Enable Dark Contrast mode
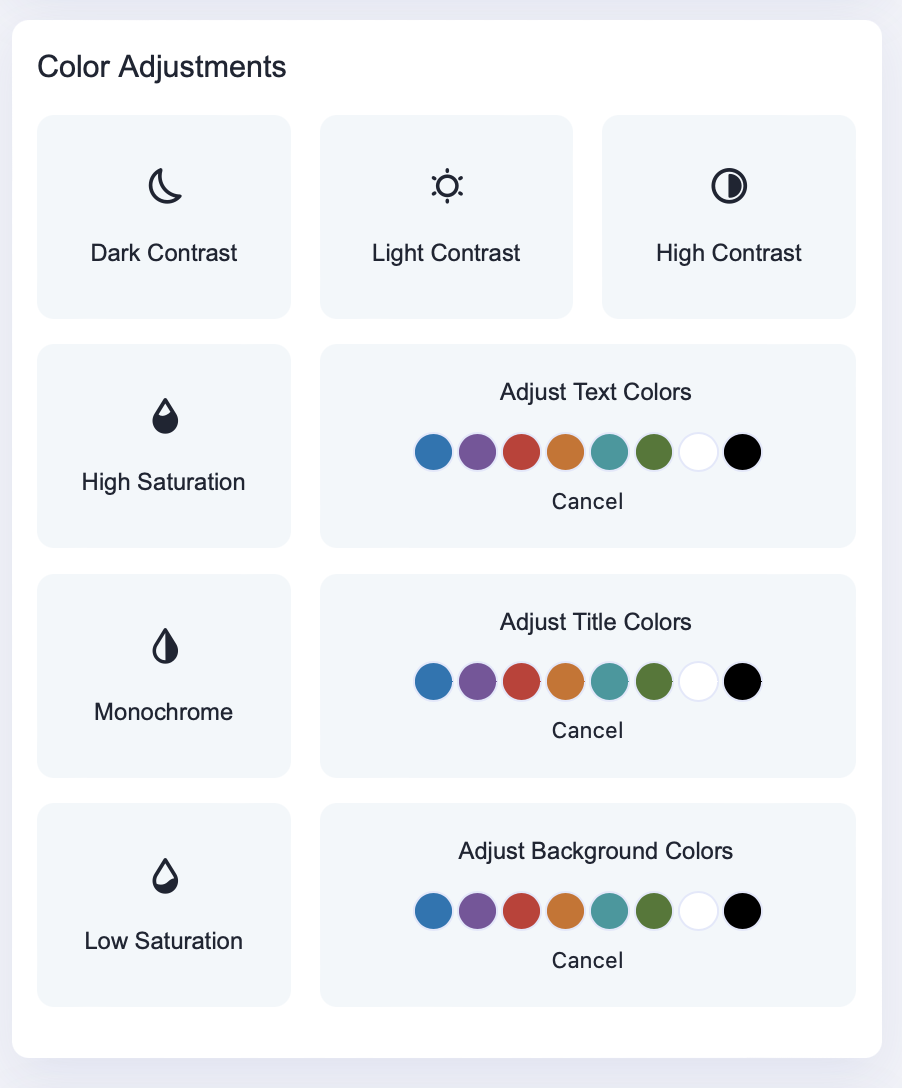The width and height of the screenshot is (902, 1088). click(x=164, y=217)
